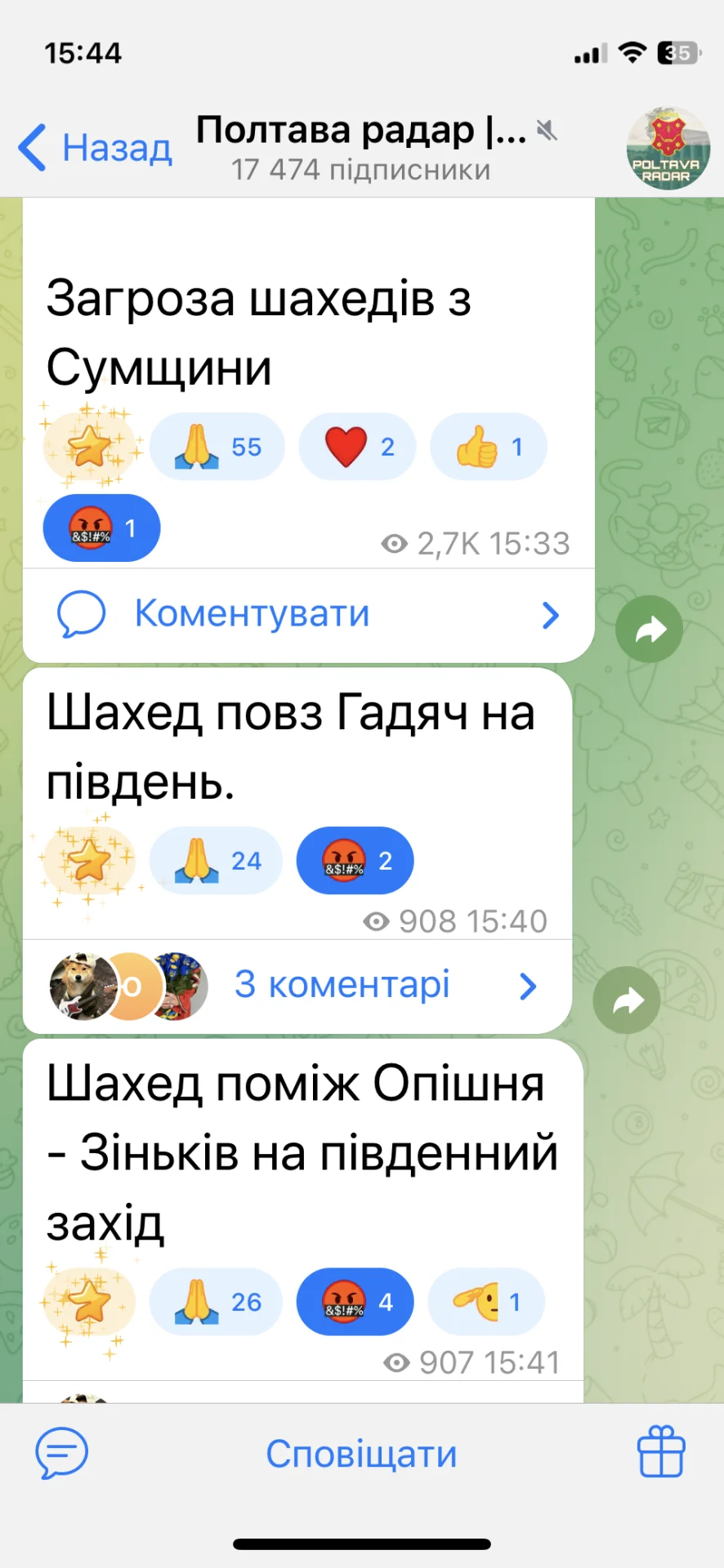Open 3 коментарі under the Гадяч post
This screenshot has width=724, height=1568.
click(x=342, y=986)
